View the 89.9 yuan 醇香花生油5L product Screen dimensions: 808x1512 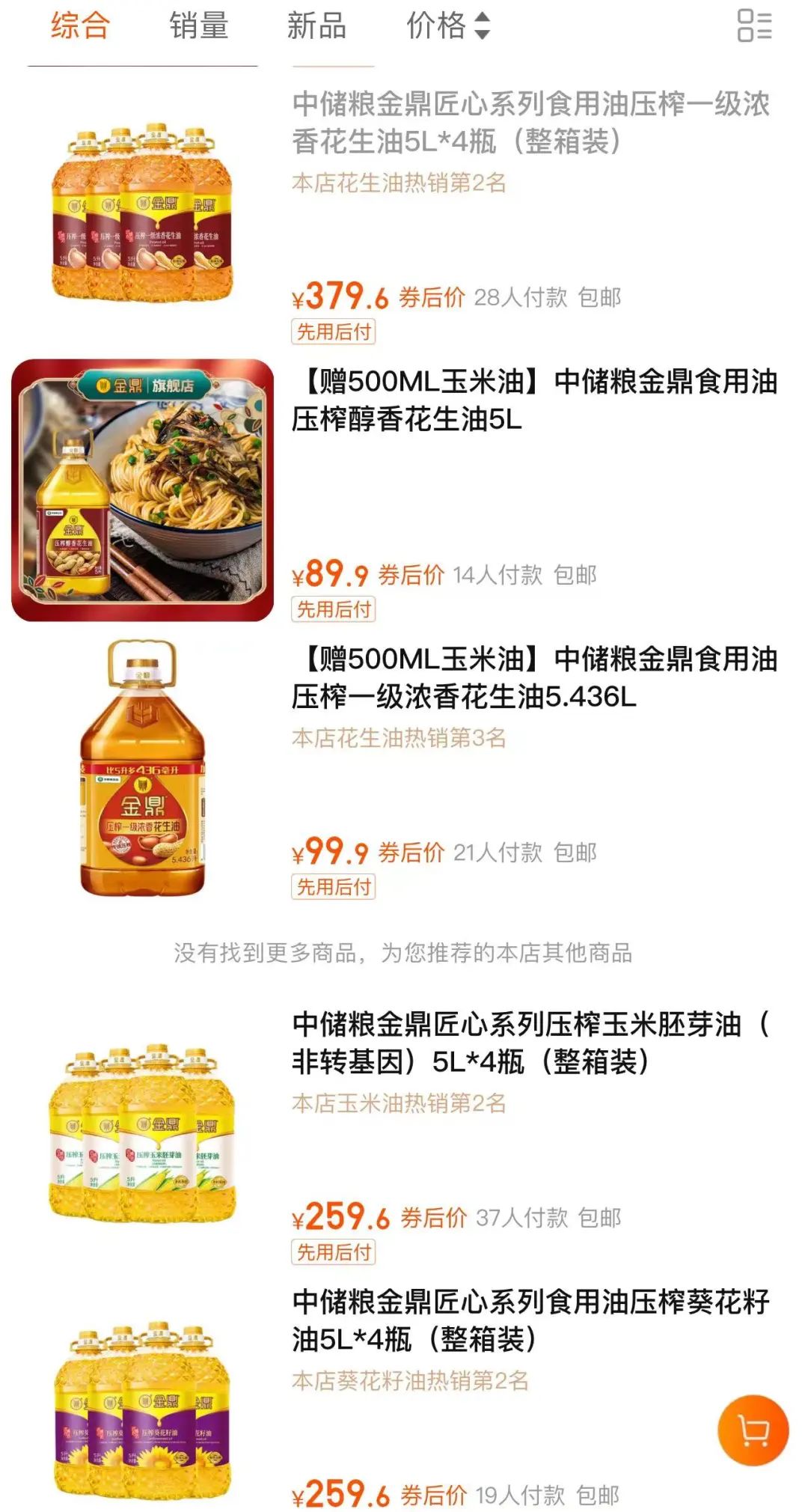click(x=534, y=400)
